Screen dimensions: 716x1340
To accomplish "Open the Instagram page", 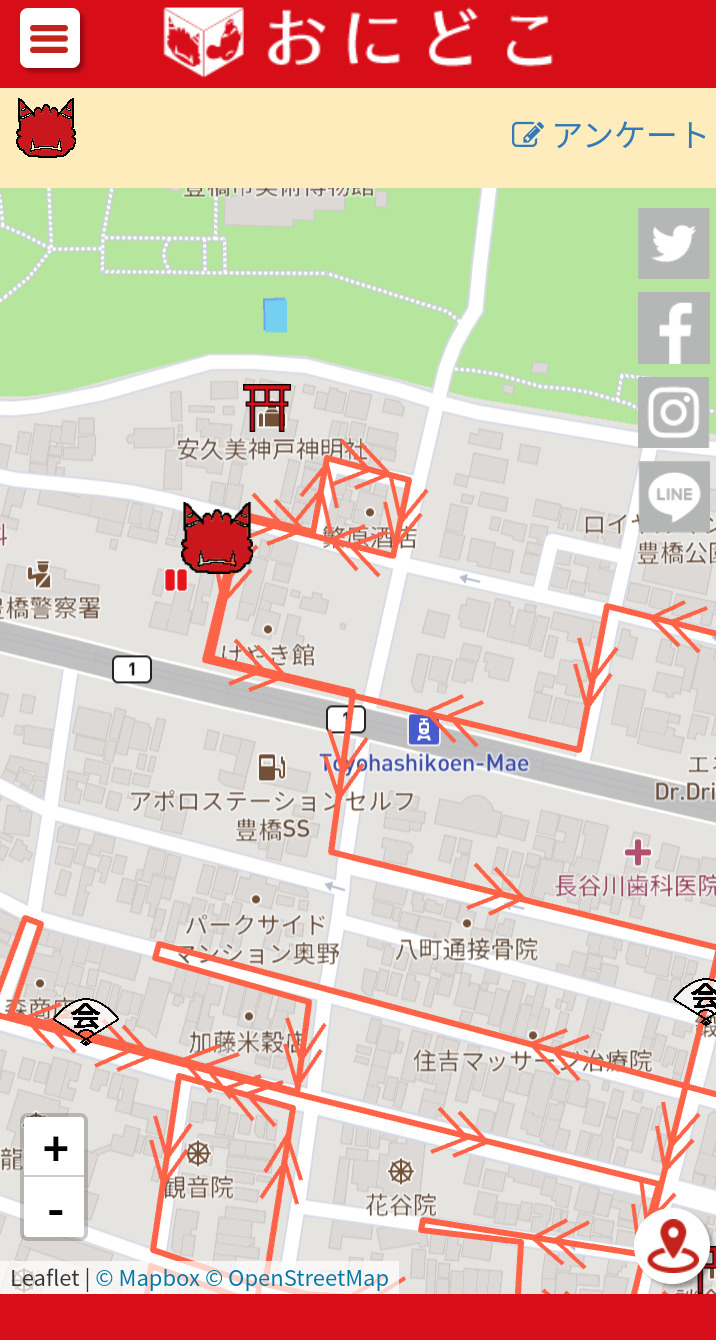I will pos(673,412).
